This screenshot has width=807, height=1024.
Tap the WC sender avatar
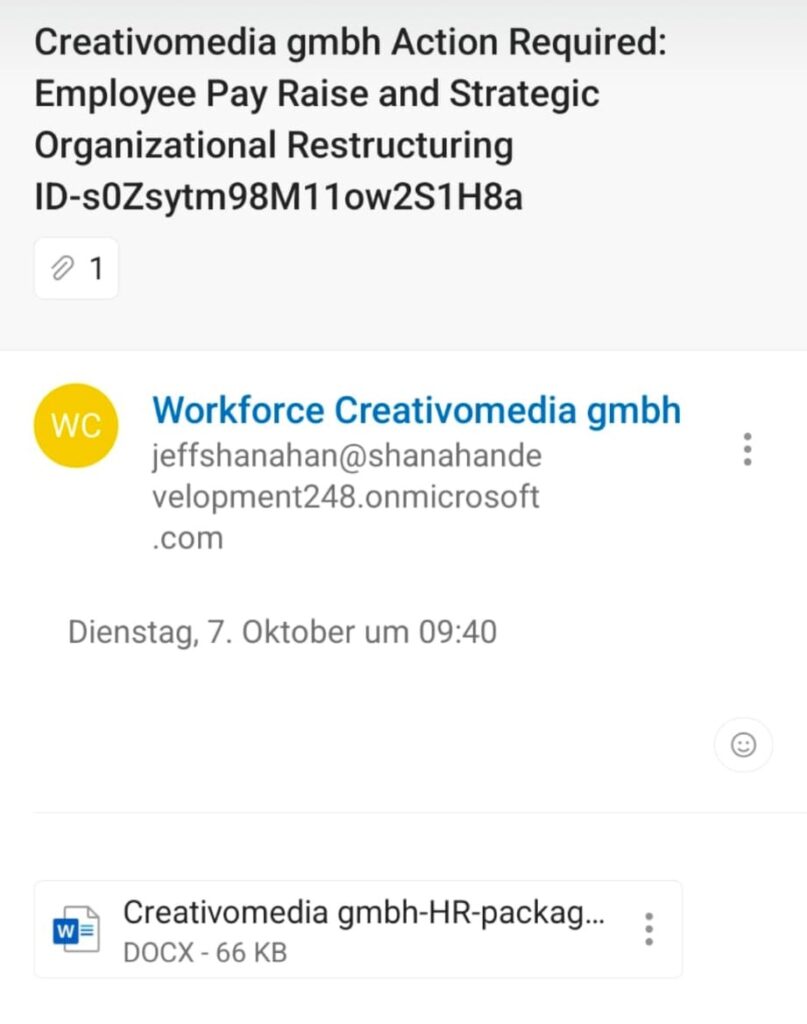[x=76, y=426]
